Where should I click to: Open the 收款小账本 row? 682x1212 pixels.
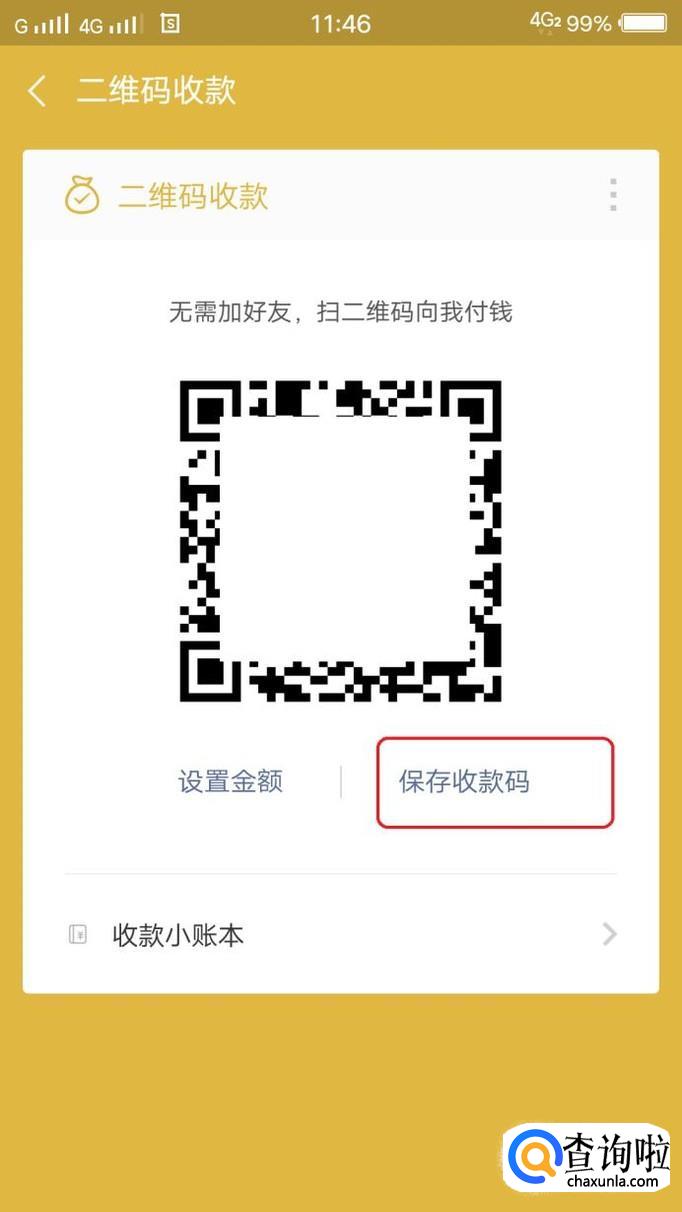tap(340, 935)
